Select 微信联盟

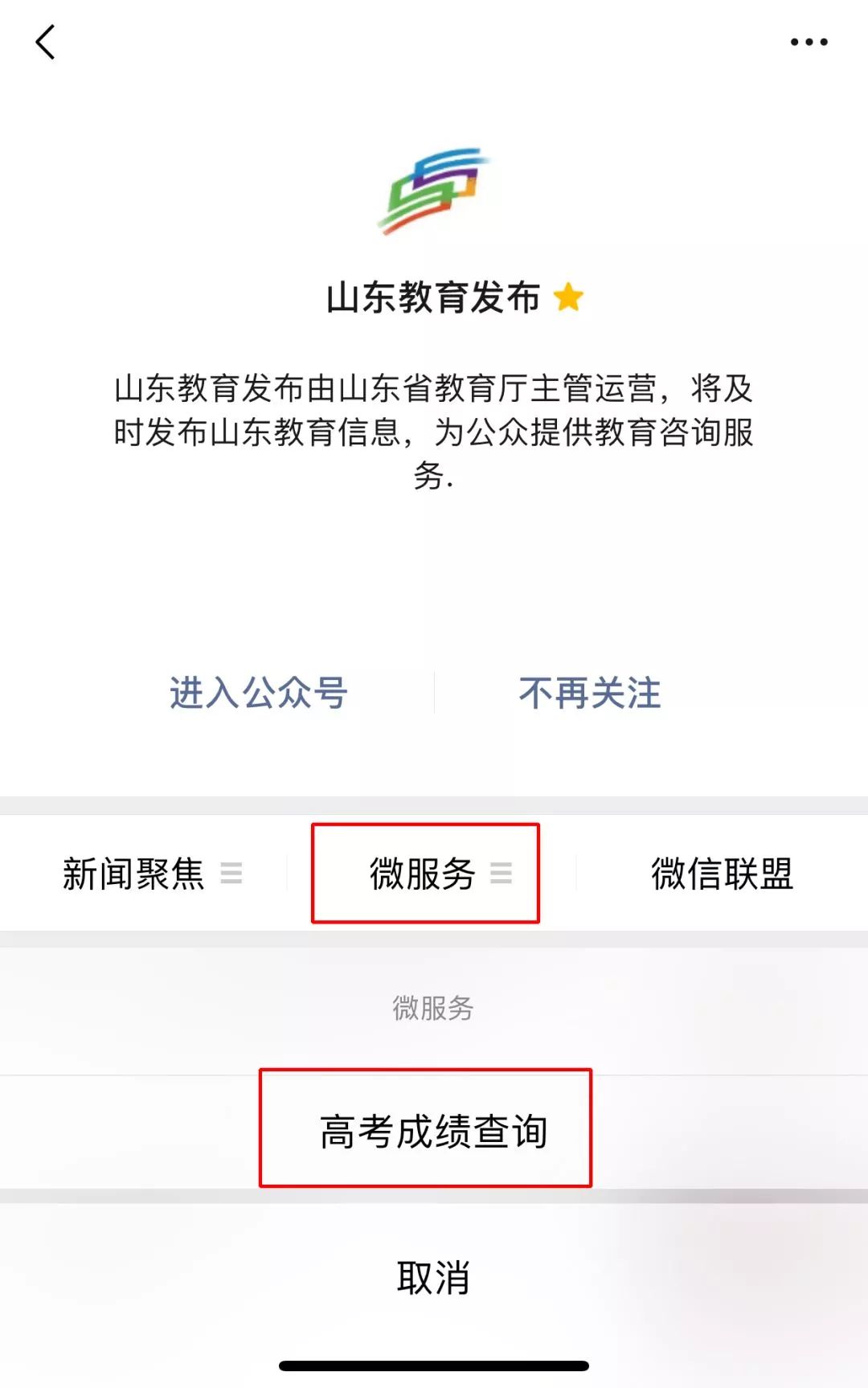[722, 874]
